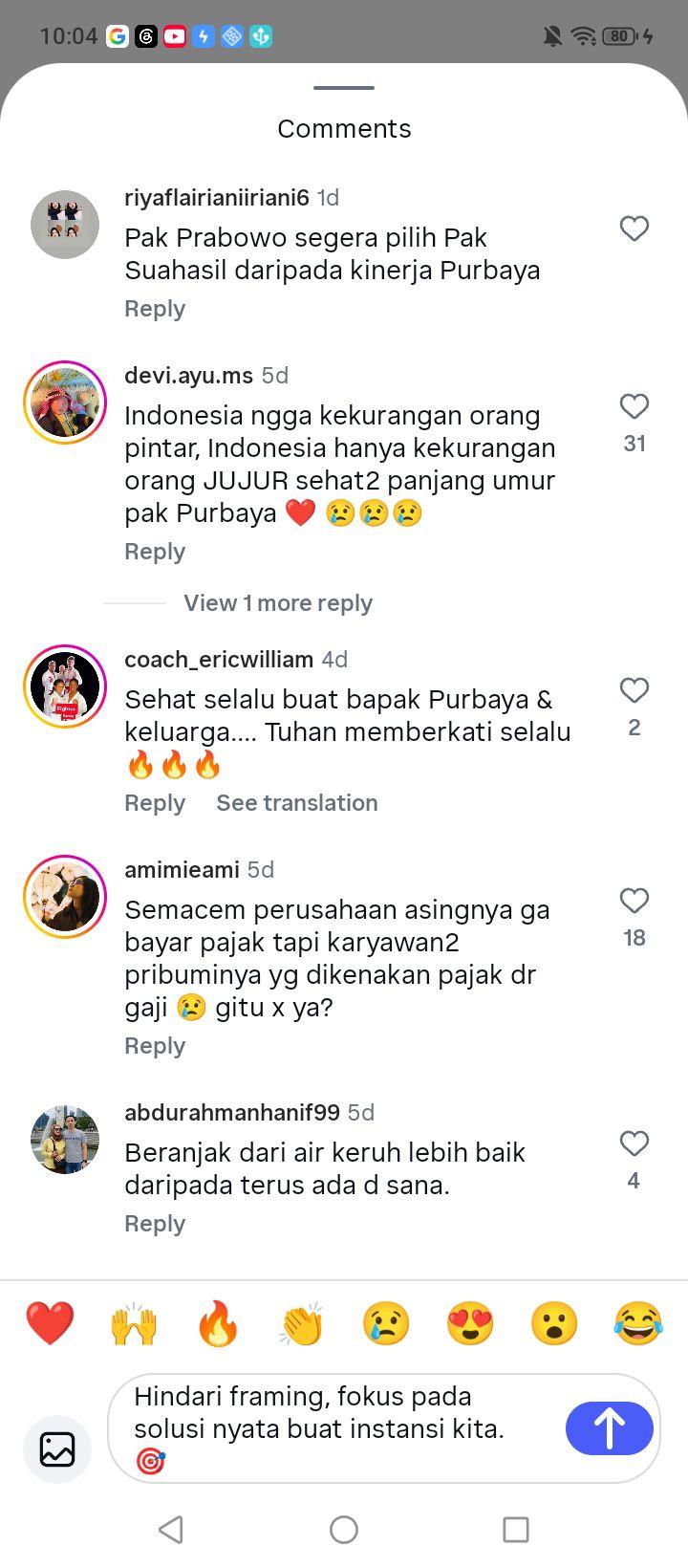Viewport: 688px width, 1568px height.
Task: Reply to devi.ayu.ms's comment
Action: pos(155,552)
